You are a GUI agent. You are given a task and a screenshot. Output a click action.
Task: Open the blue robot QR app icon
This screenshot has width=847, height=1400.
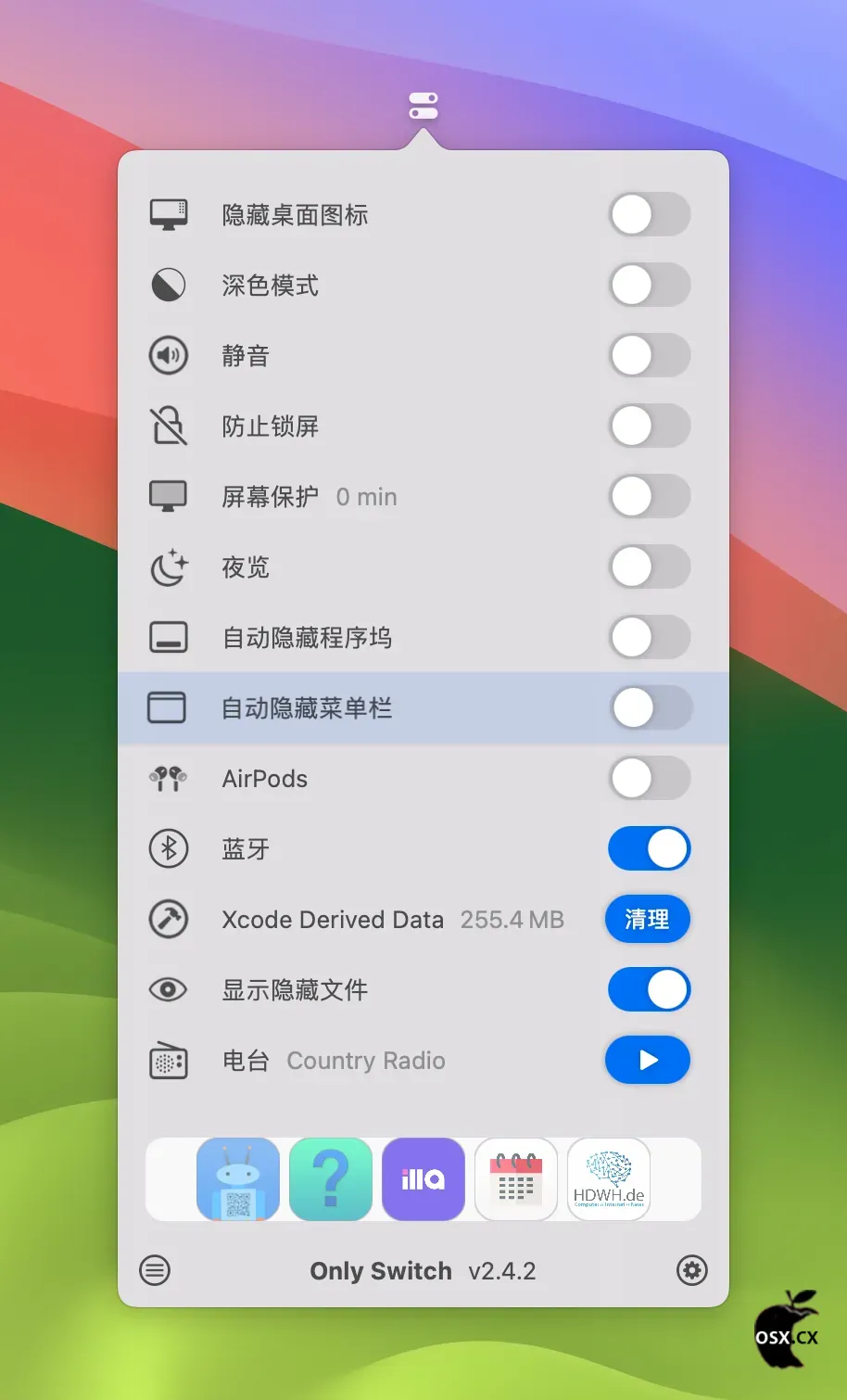coord(238,1179)
